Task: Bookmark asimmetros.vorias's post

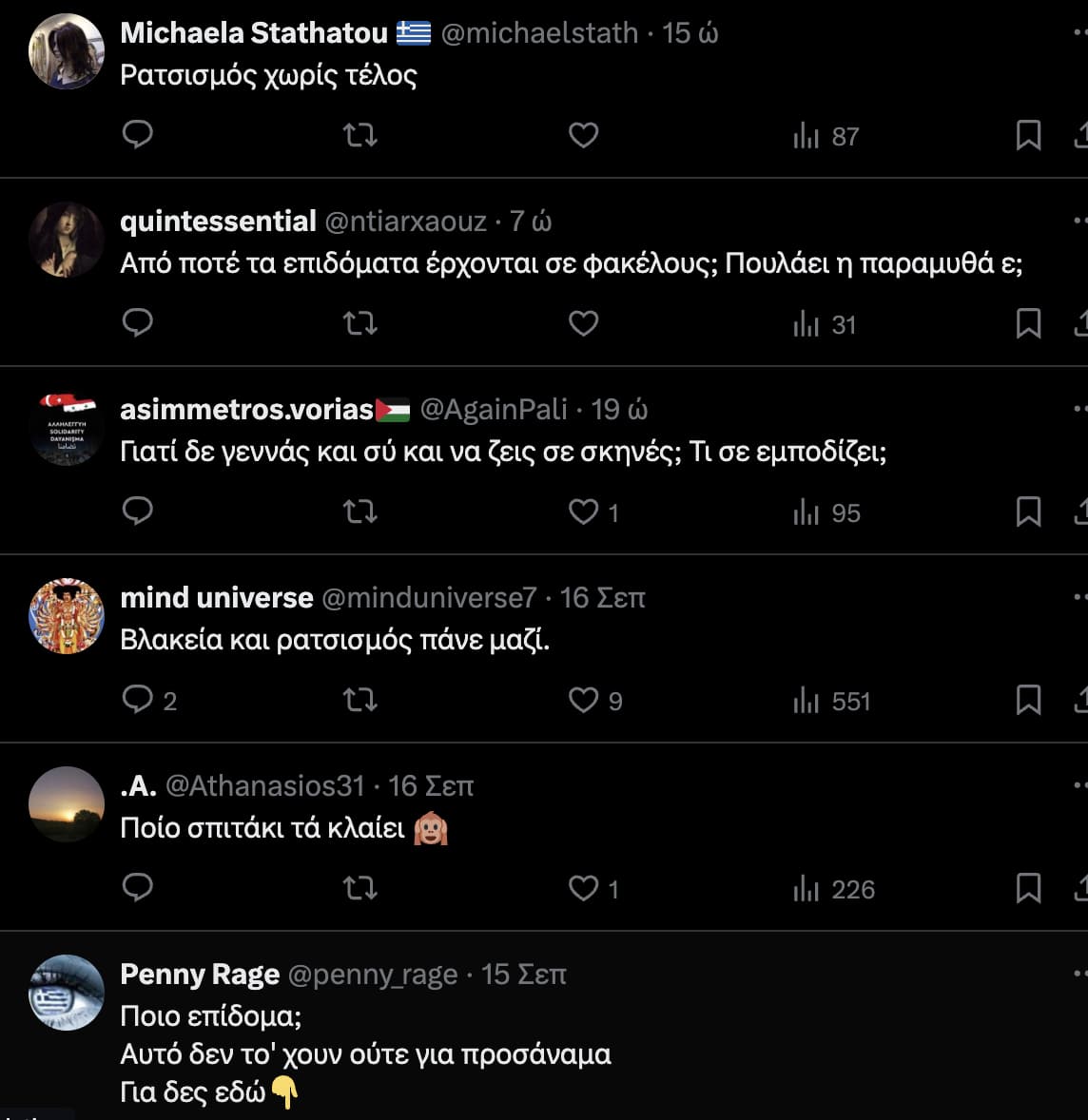Action: point(1028,512)
